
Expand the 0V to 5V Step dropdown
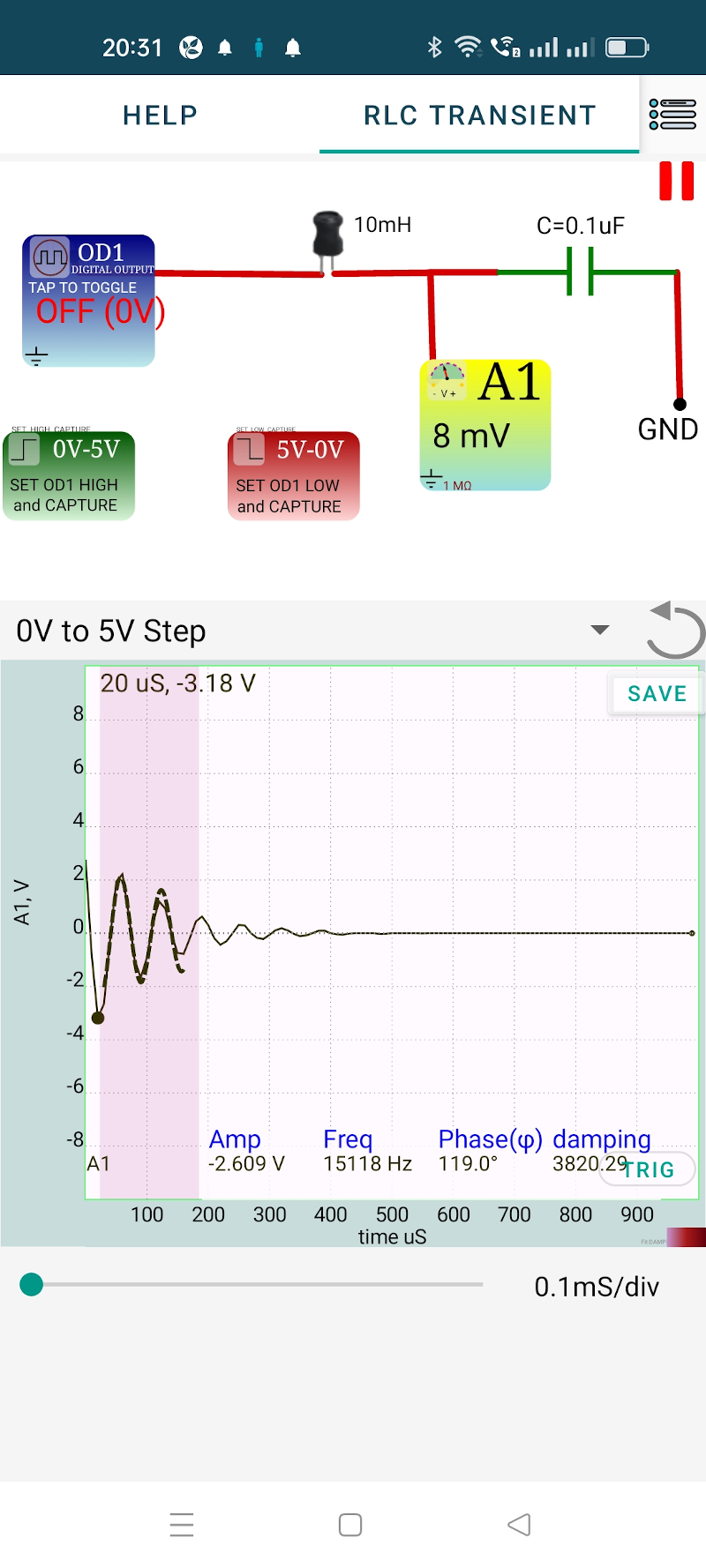[600, 630]
